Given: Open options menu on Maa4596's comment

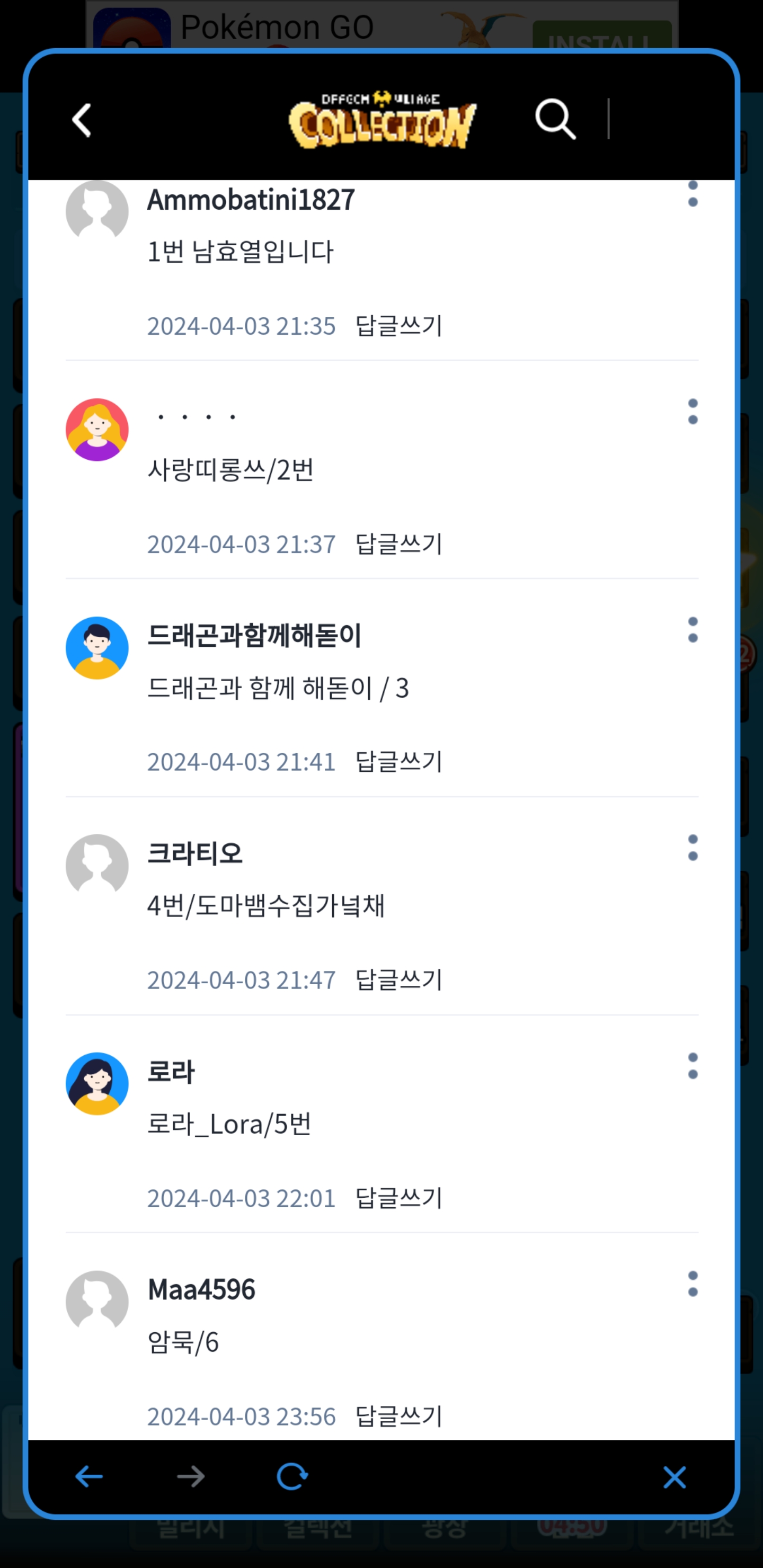Looking at the screenshot, I should click(693, 1284).
